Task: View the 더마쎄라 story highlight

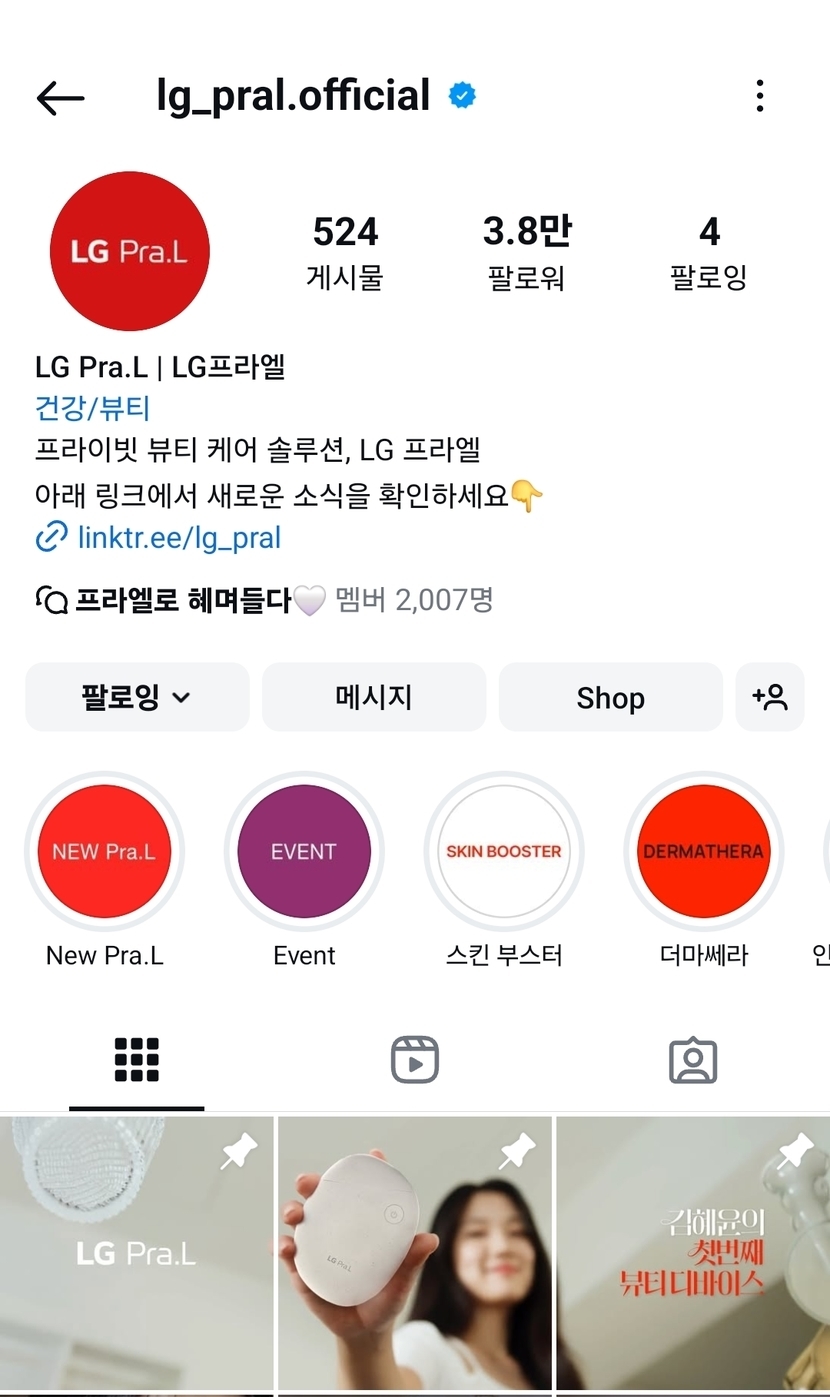Action: pyautogui.click(x=704, y=852)
